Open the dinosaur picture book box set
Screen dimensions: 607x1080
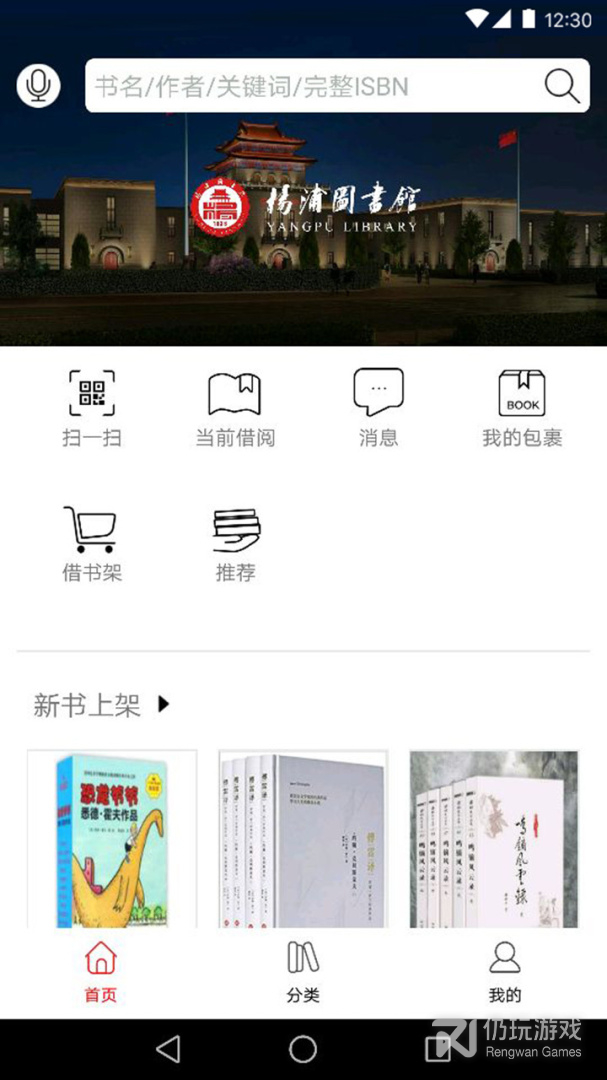[x=112, y=840]
